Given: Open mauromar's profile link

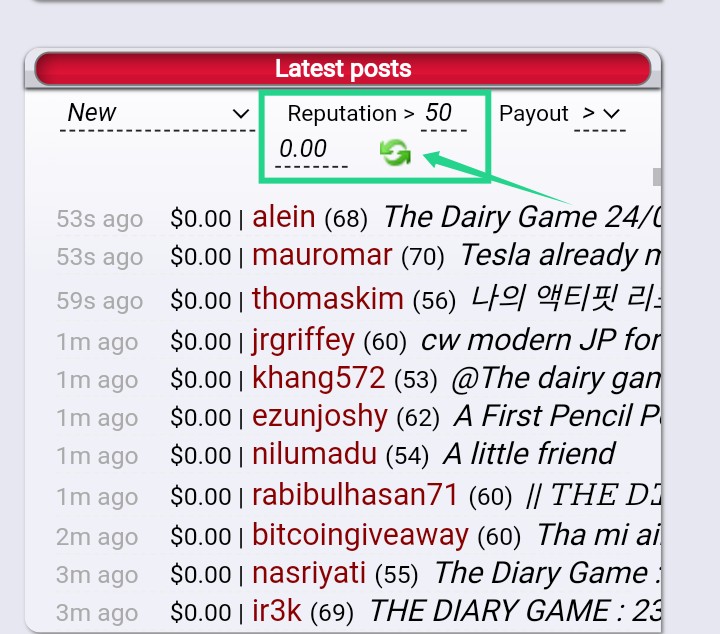Looking at the screenshot, I should (x=321, y=256).
